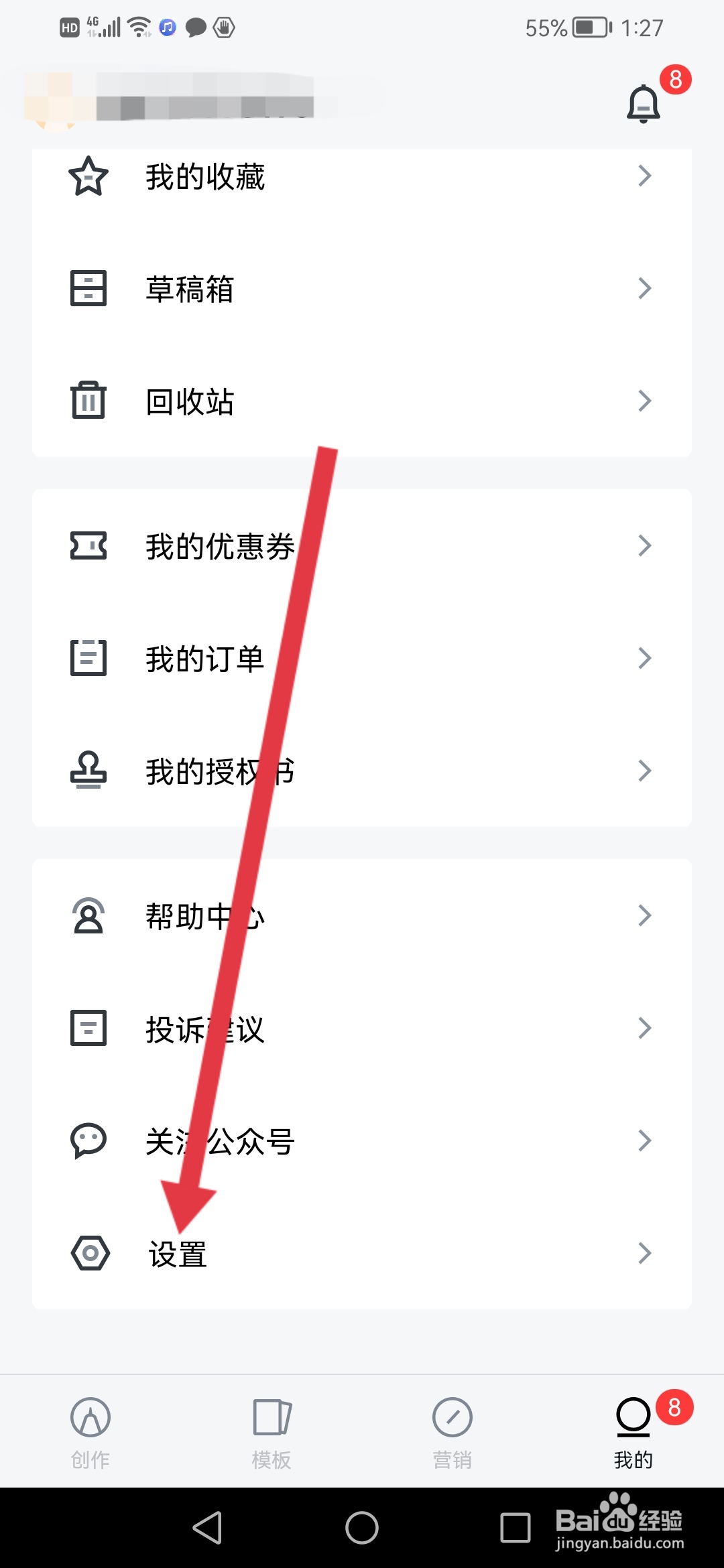The width and height of the screenshot is (724, 1568).
Task: Expand the 设置 row chevron
Action: [x=644, y=1254]
